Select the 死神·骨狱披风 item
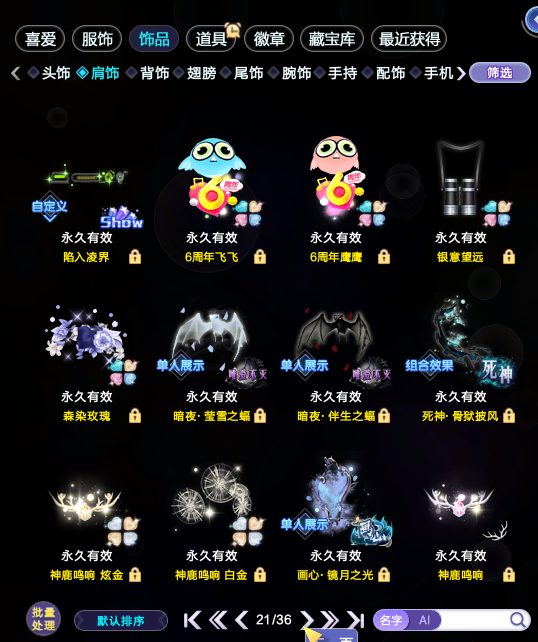538x642 pixels. click(460, 362)
